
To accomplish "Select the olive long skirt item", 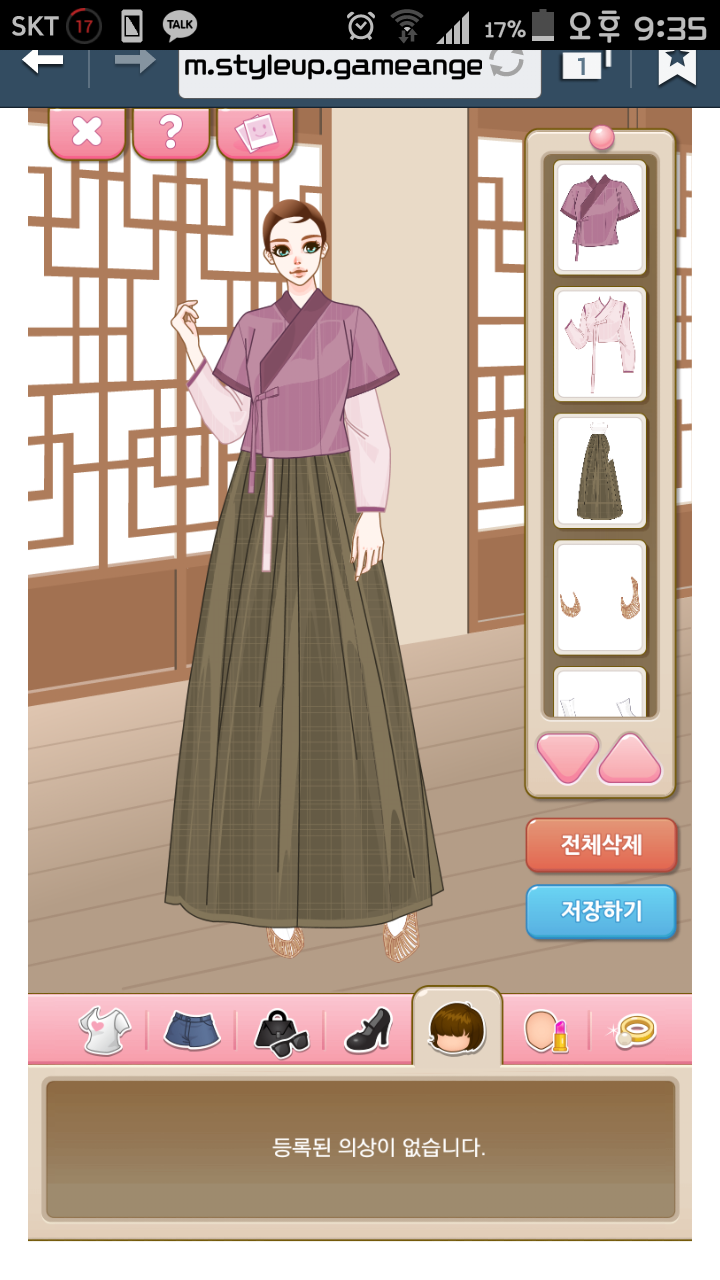I will pyautogui.click(x=600, y=470).
